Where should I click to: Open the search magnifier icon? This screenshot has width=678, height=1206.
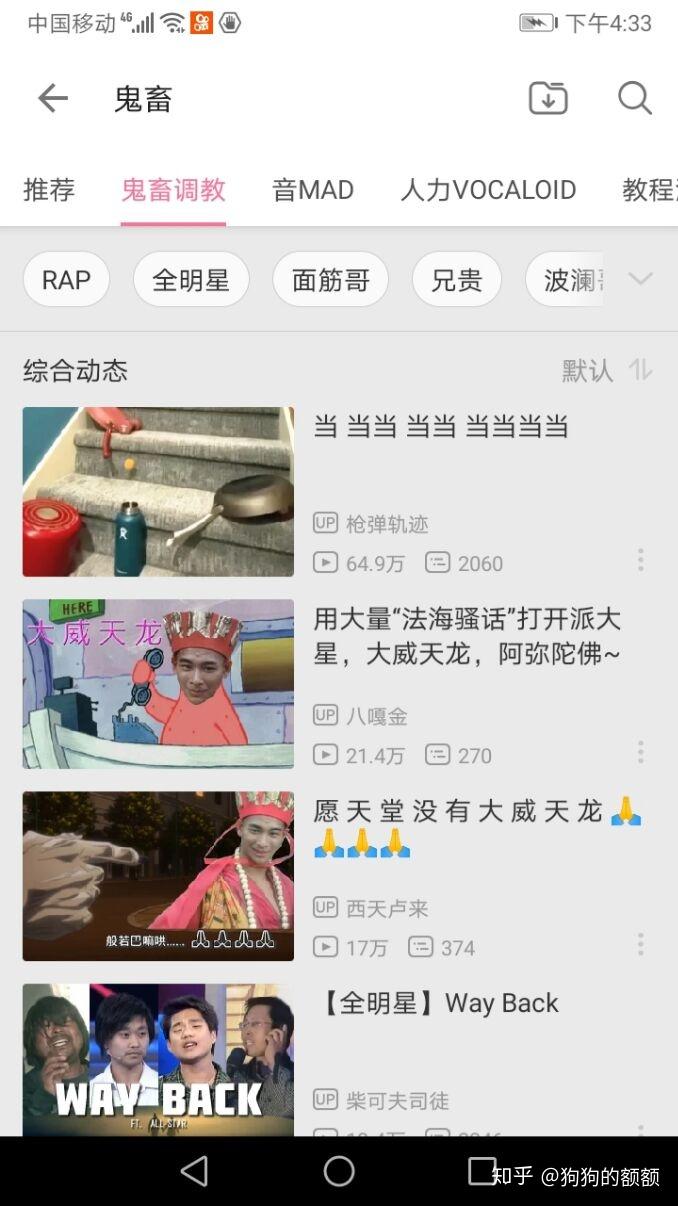tap(634, 98)
